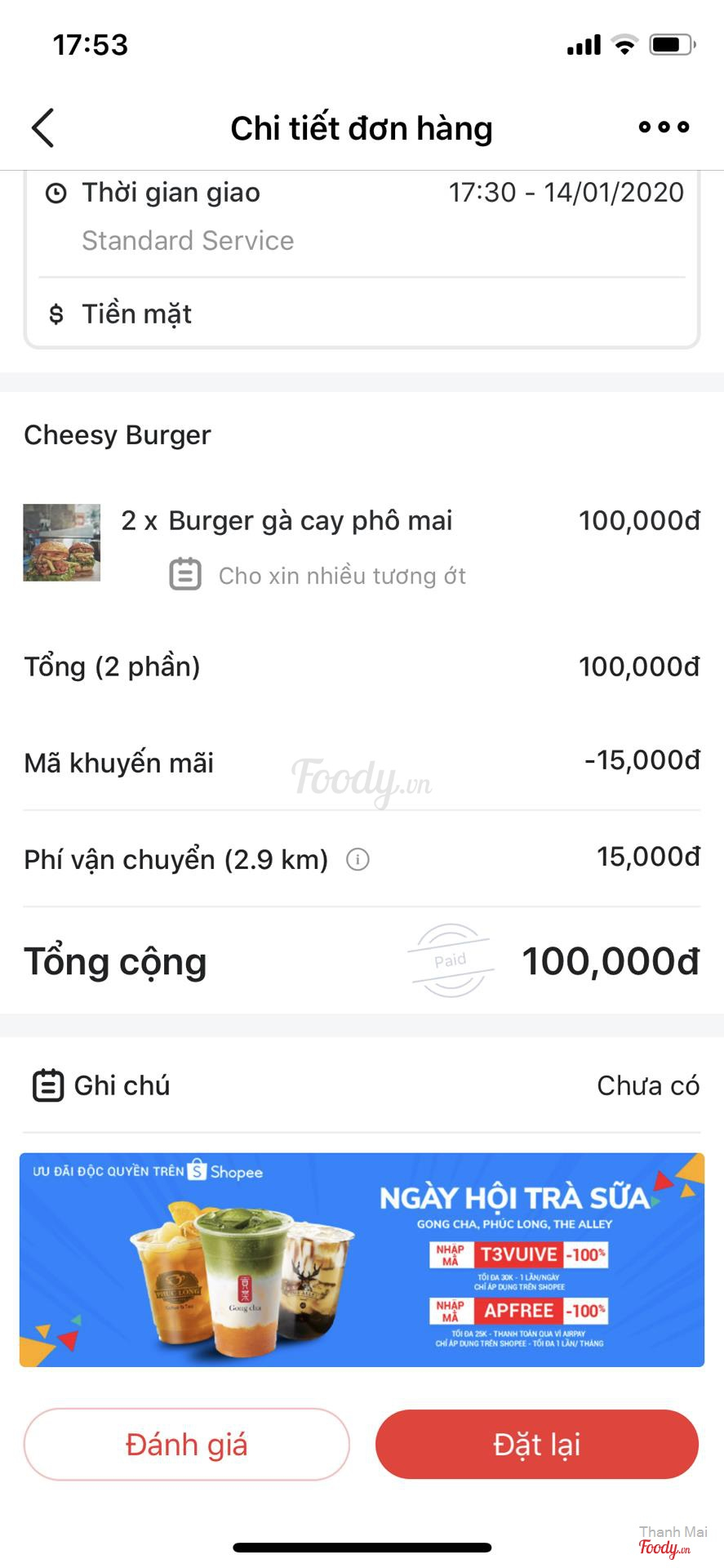Go back from order details

coord(43,128)
